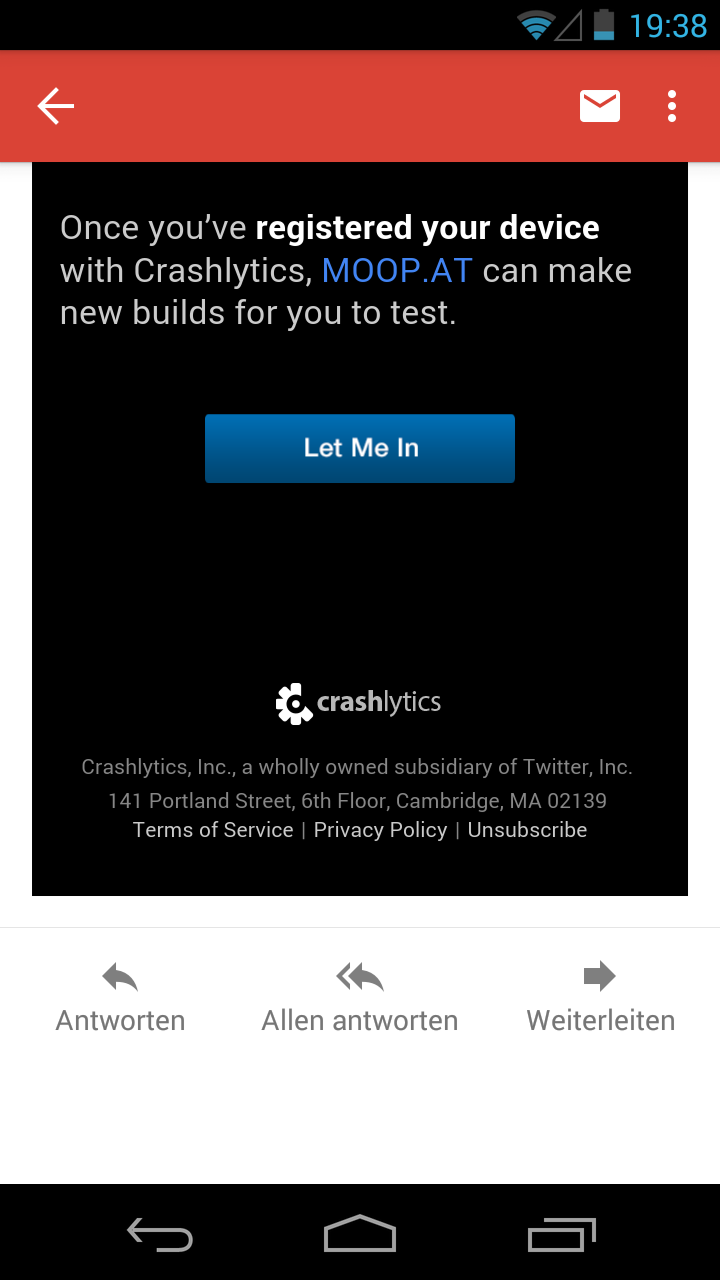This screenshot has width=720, height=1280.
Task: Tap the system home button
Action: [x=360, y=1234]
